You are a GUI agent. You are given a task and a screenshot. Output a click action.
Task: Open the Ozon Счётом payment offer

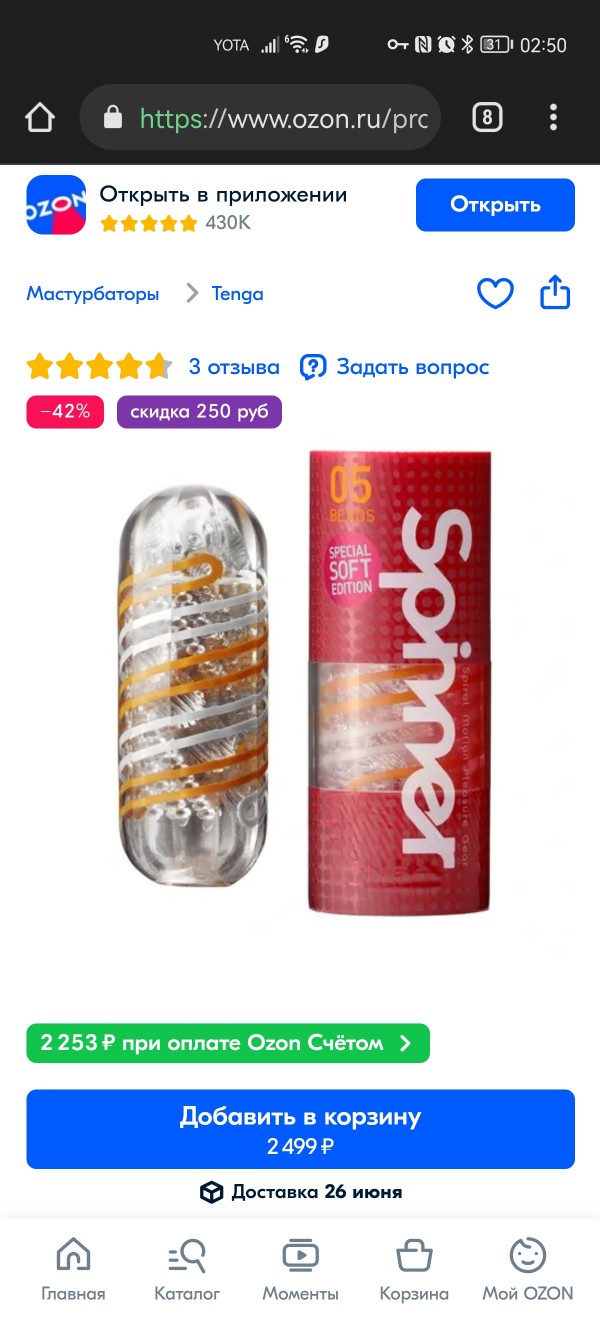click(228, 1043)
